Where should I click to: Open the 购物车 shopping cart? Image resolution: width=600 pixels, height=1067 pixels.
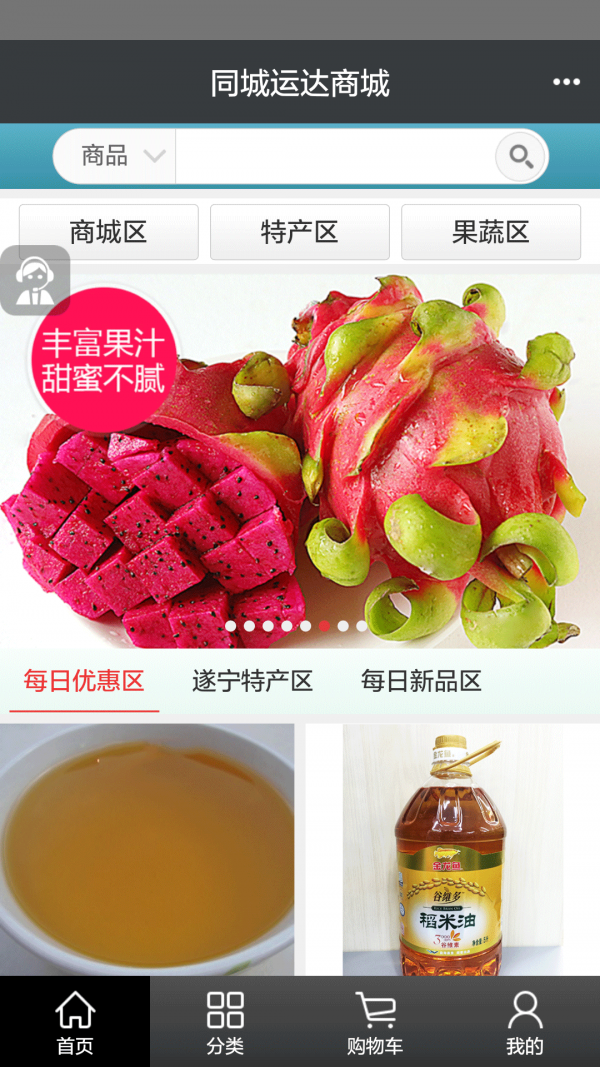click(375, 1022)
